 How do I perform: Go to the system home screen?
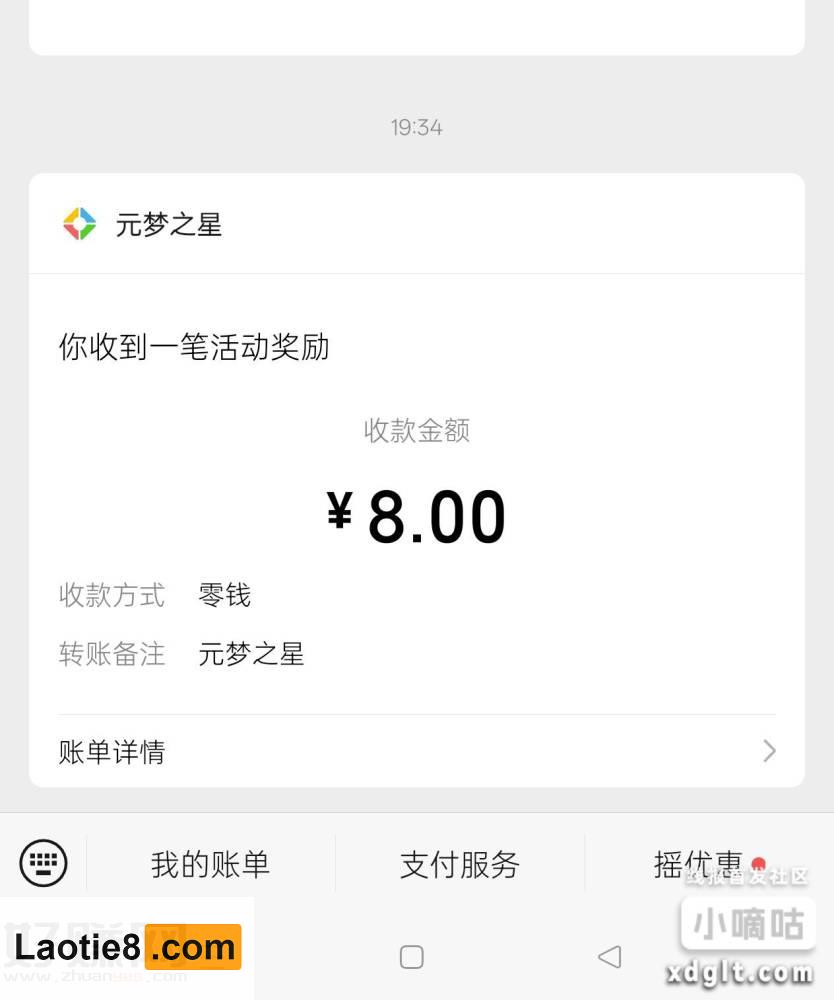click(x=412, y=957)
